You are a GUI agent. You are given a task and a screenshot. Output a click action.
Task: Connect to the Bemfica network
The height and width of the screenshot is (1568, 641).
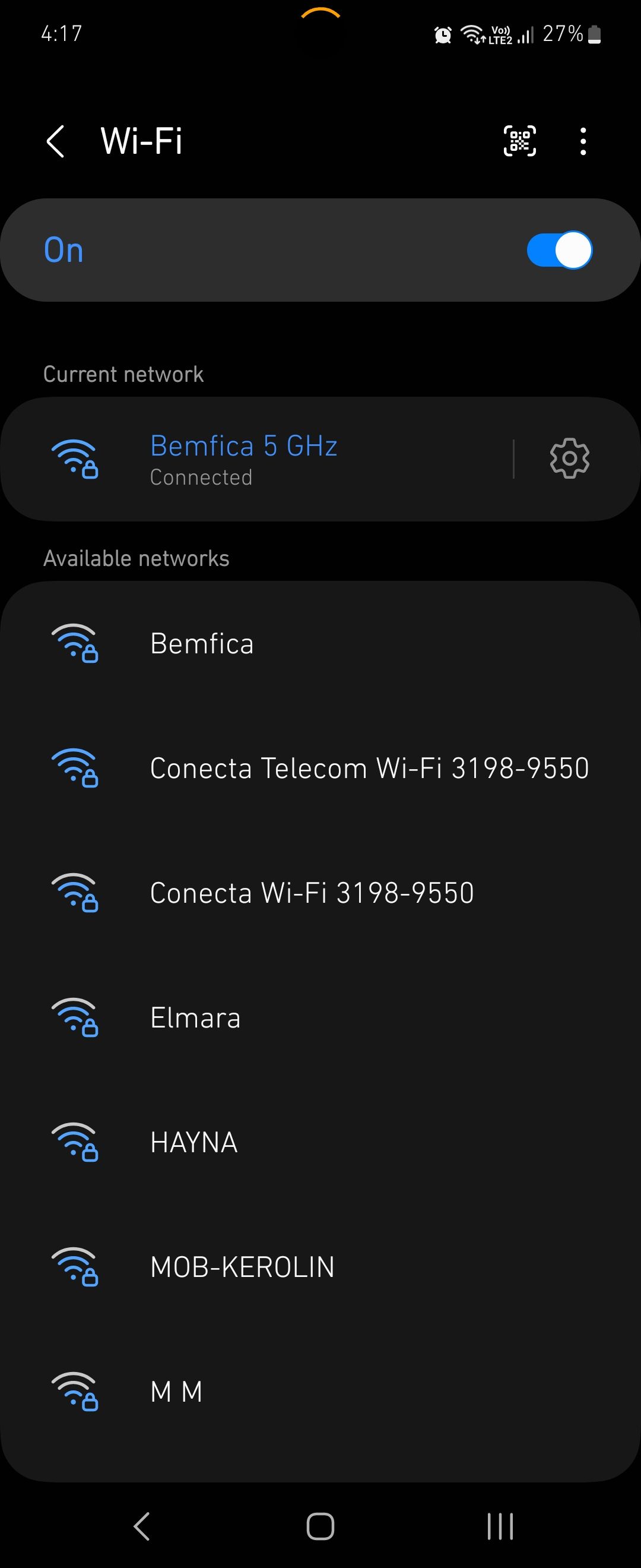pyautogui.click(x=202, y=644)
